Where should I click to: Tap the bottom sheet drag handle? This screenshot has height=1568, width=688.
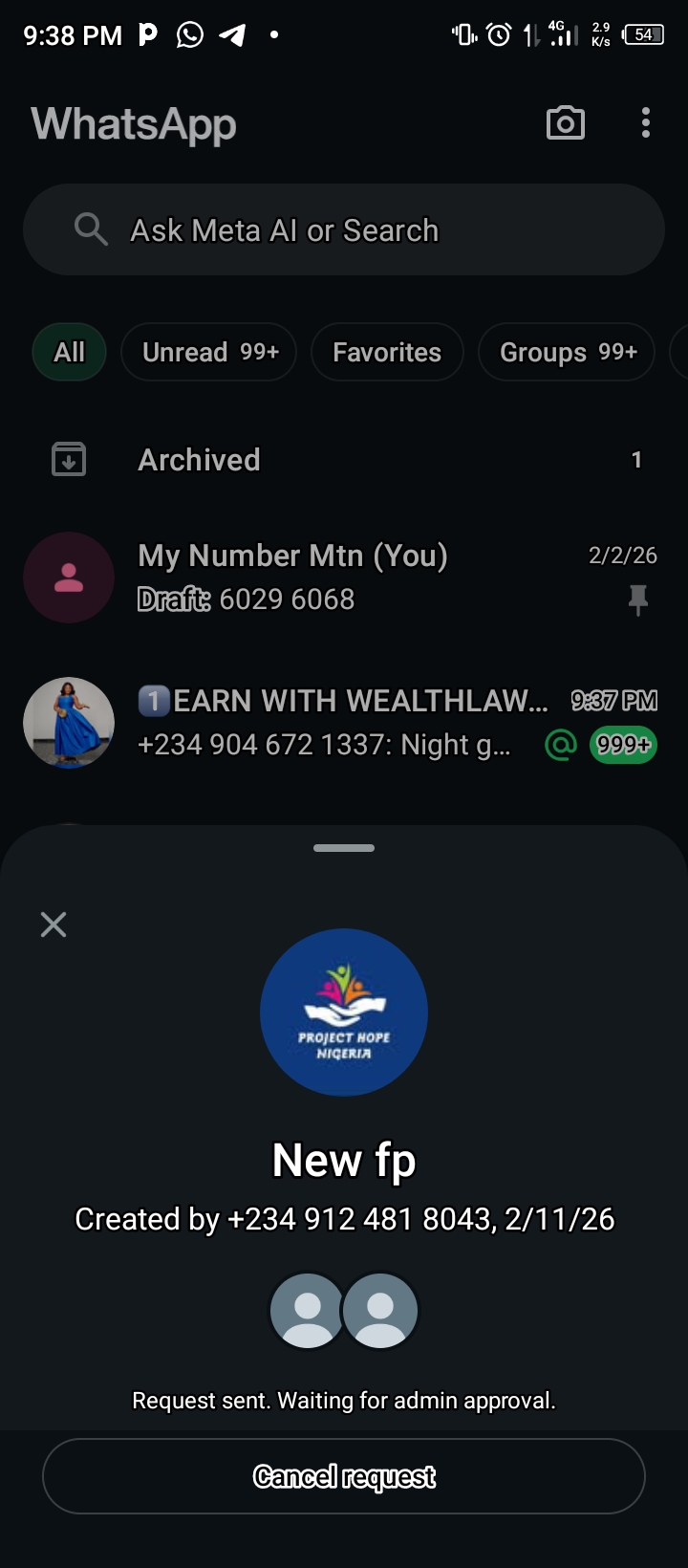[x=344, y=848]
